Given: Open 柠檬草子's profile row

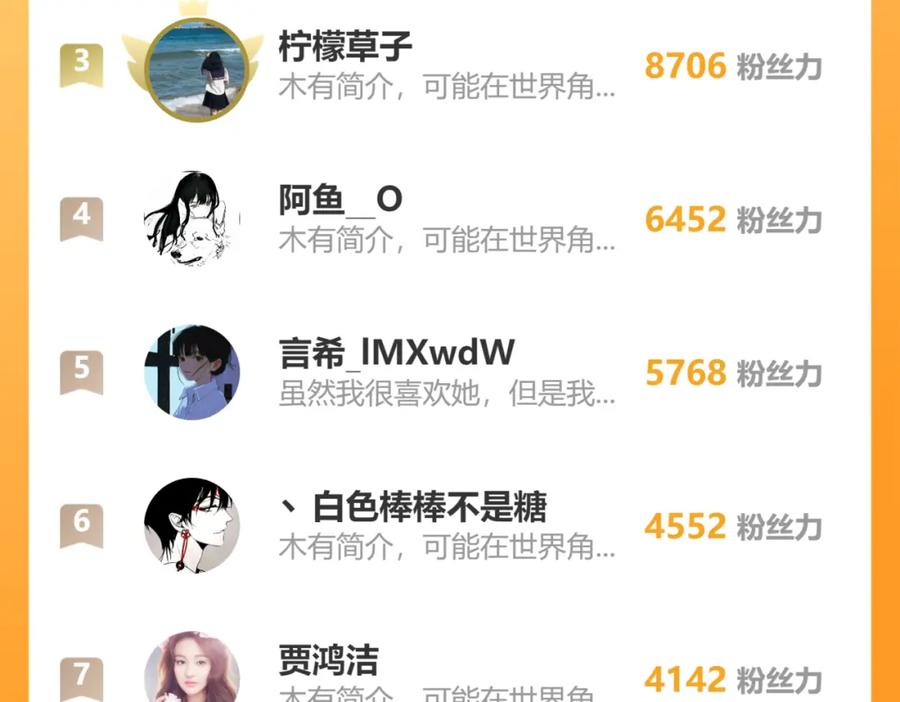Looking at the screenshot, I should pyautogui.click(x=450, y=66).
